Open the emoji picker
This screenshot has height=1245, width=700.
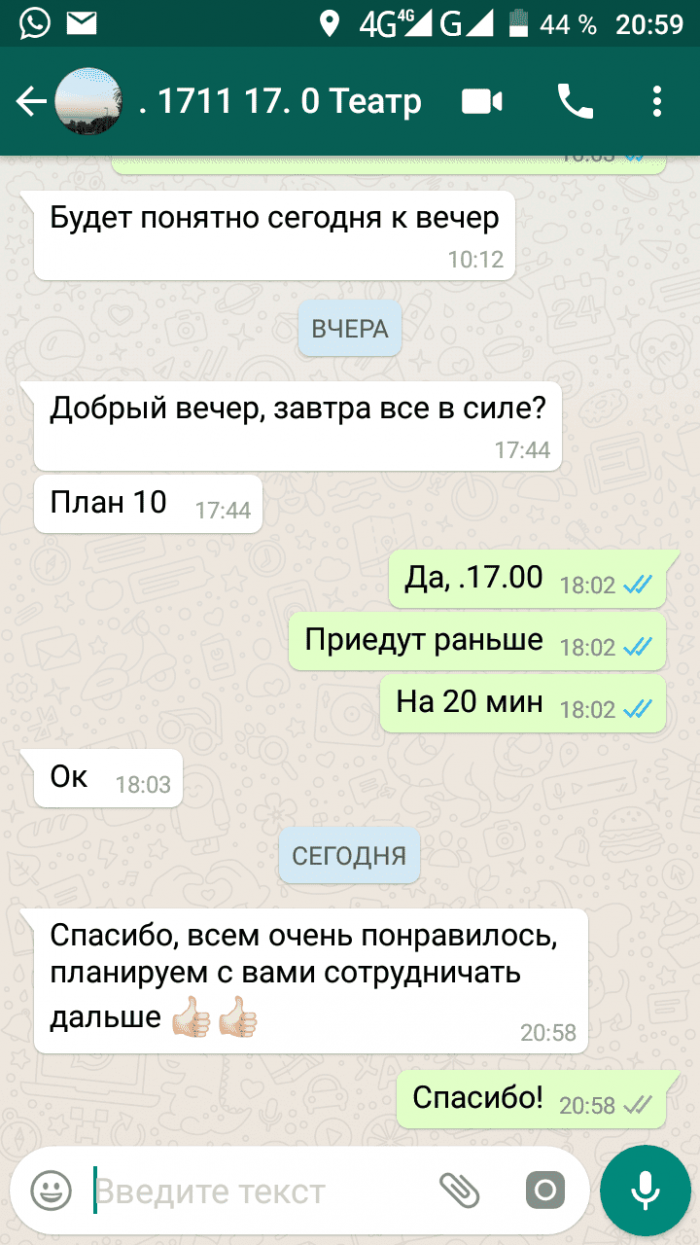pos(51,1190)
